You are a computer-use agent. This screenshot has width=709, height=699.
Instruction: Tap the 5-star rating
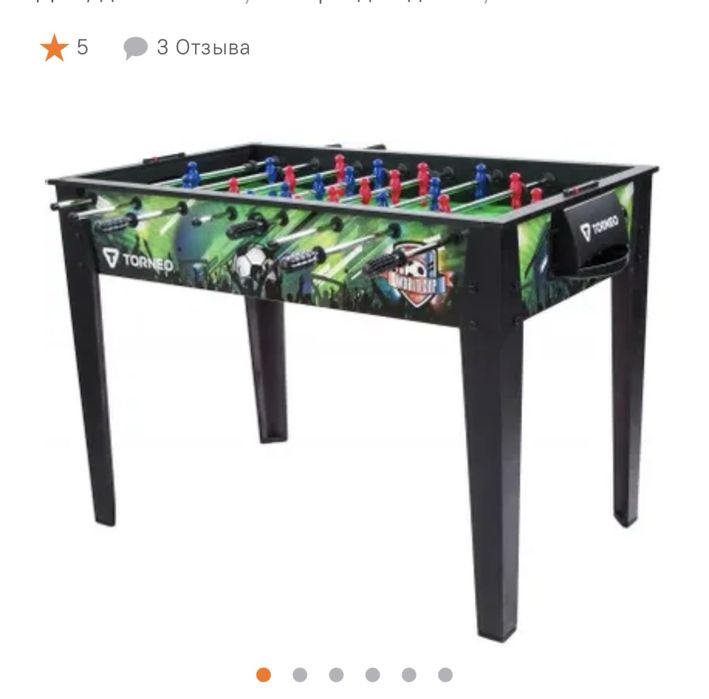coord(64,47)
